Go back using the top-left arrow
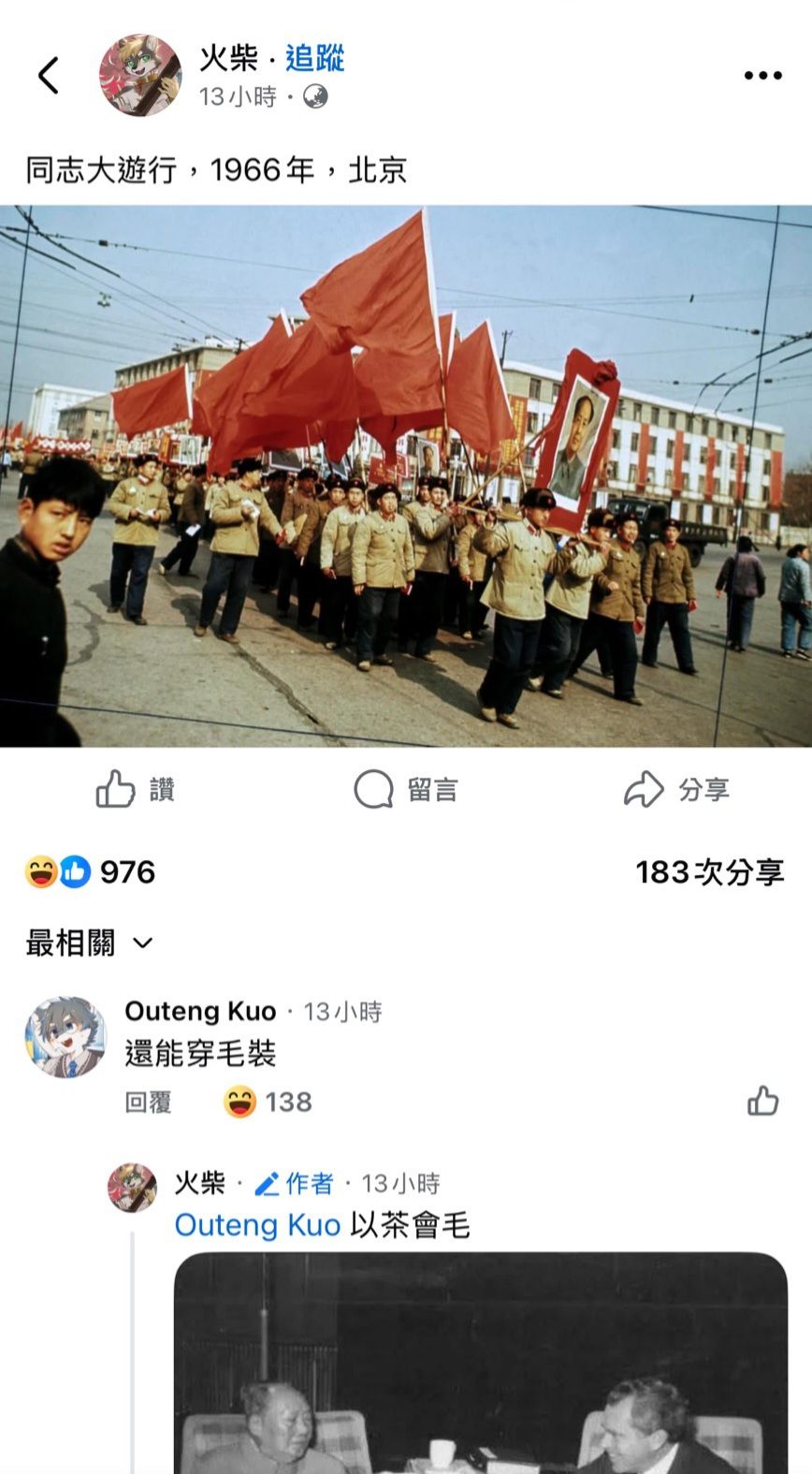Screen dimensions: 812x1474 (x=49, y=76)
